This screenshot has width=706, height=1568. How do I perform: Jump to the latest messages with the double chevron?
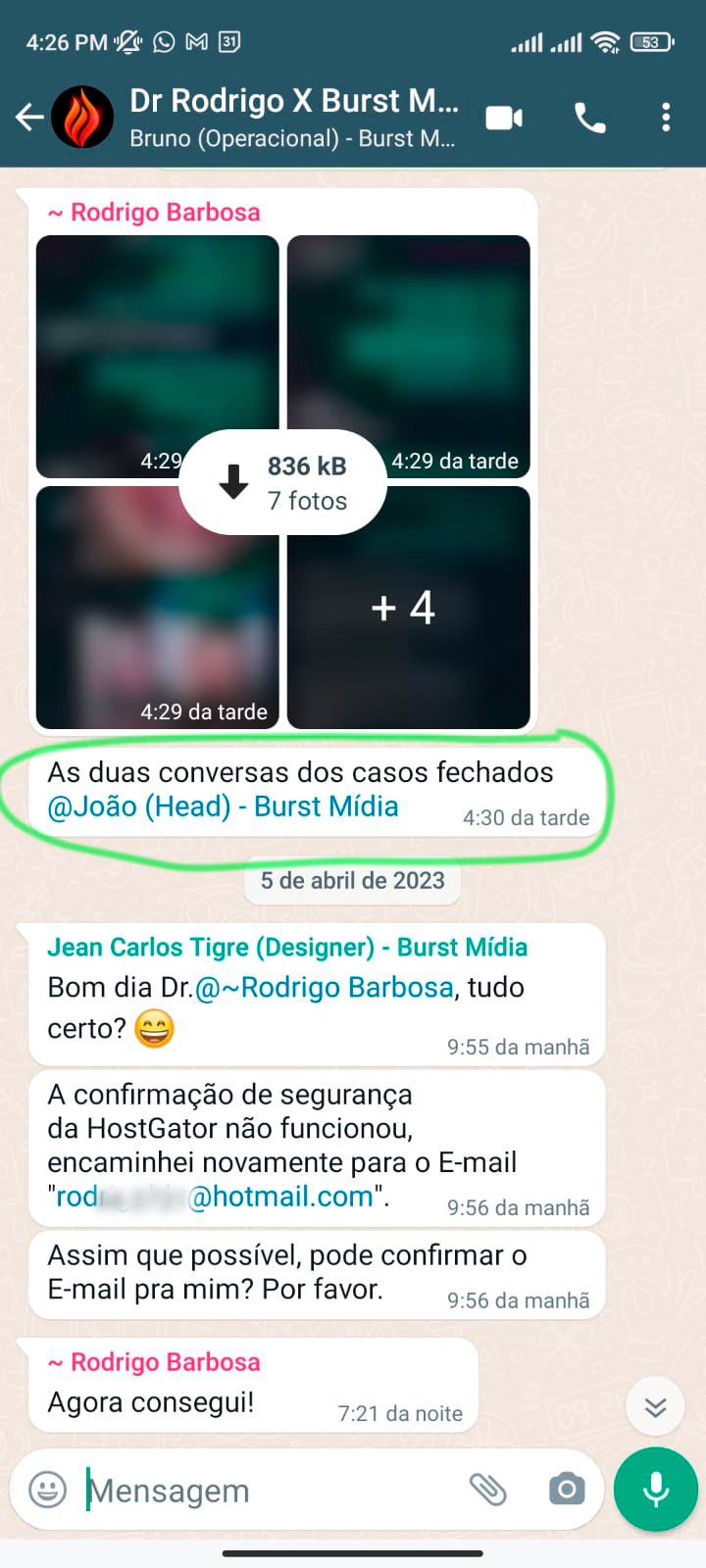coord(656,1407)
